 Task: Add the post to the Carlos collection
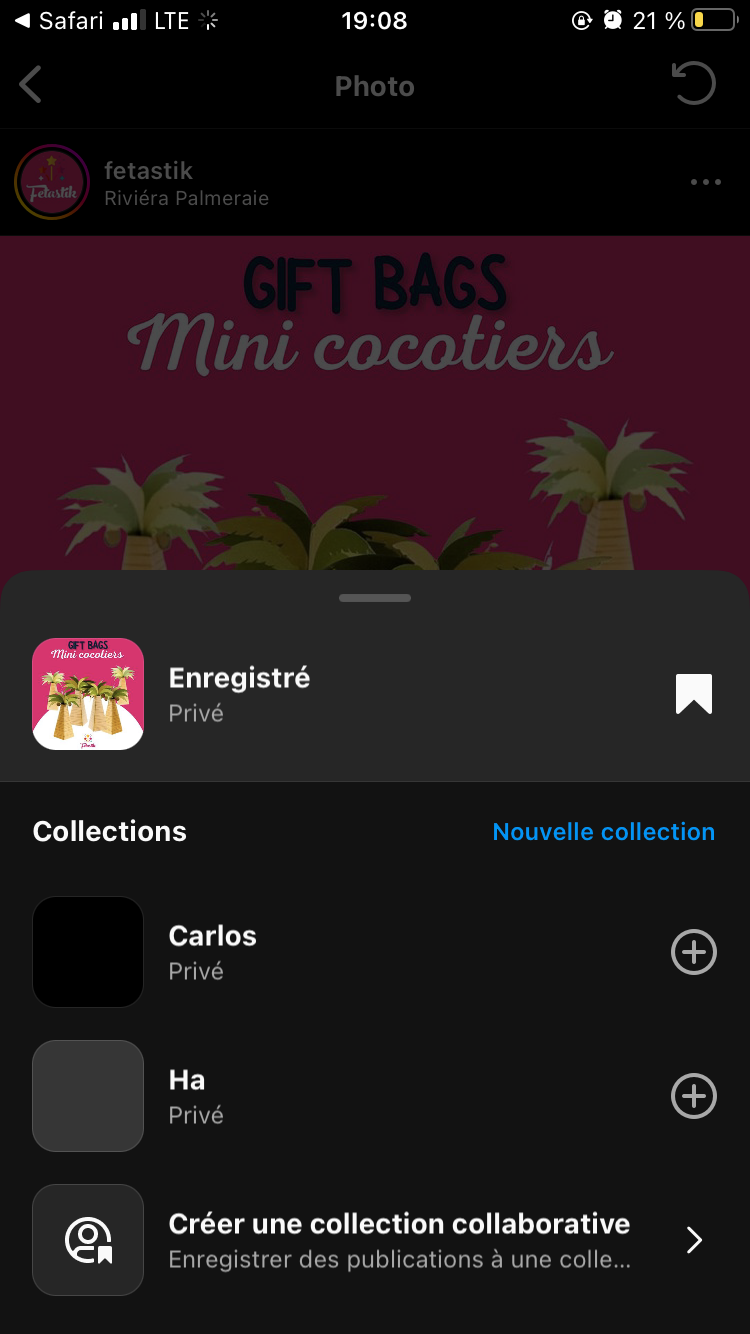693,952
